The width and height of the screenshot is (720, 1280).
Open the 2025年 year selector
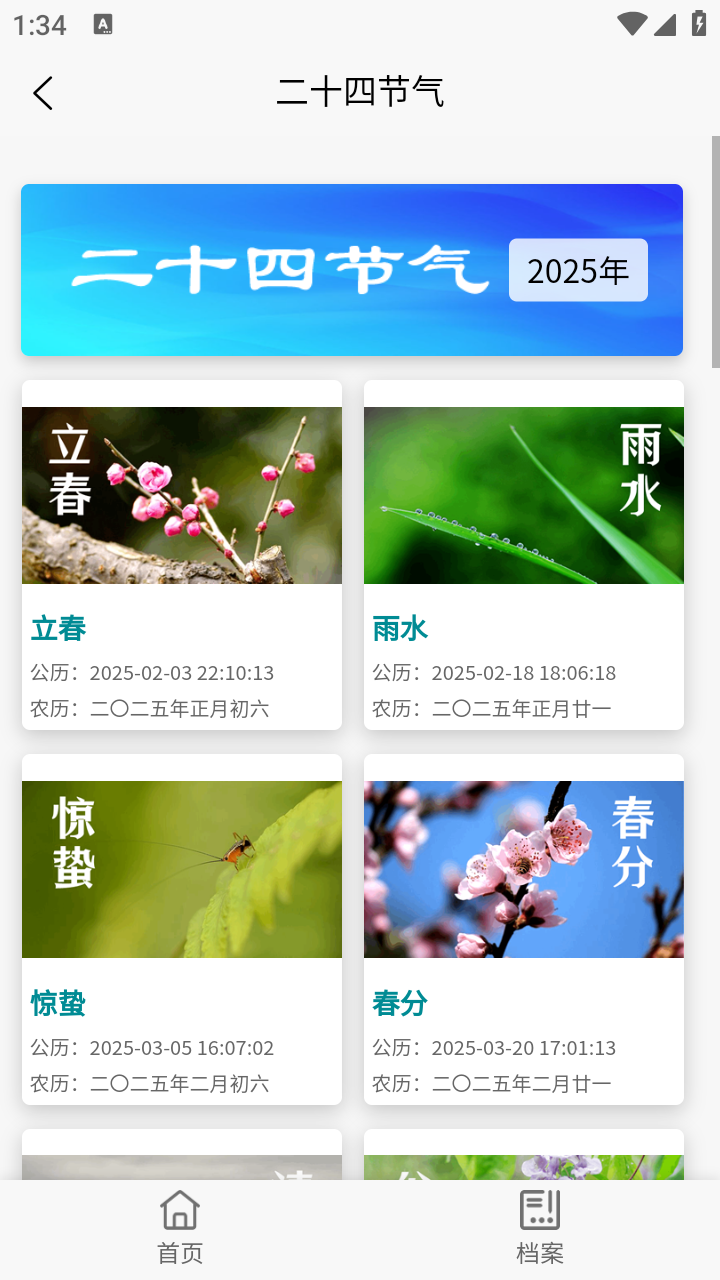578,270
